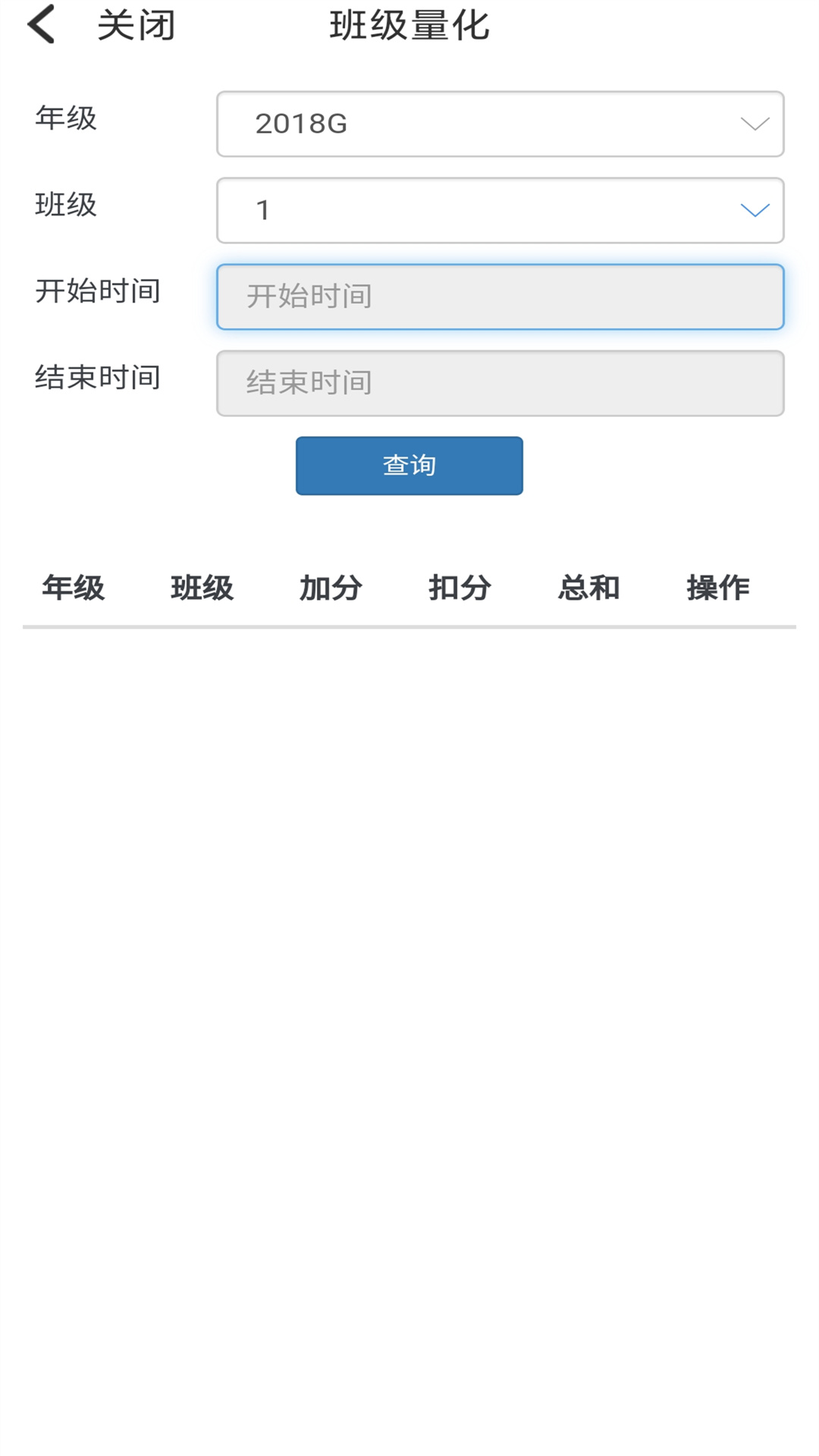819x1456 pixels.
Task: Open the 班级 class selector showing 1
Action: (x=500, y=210)
